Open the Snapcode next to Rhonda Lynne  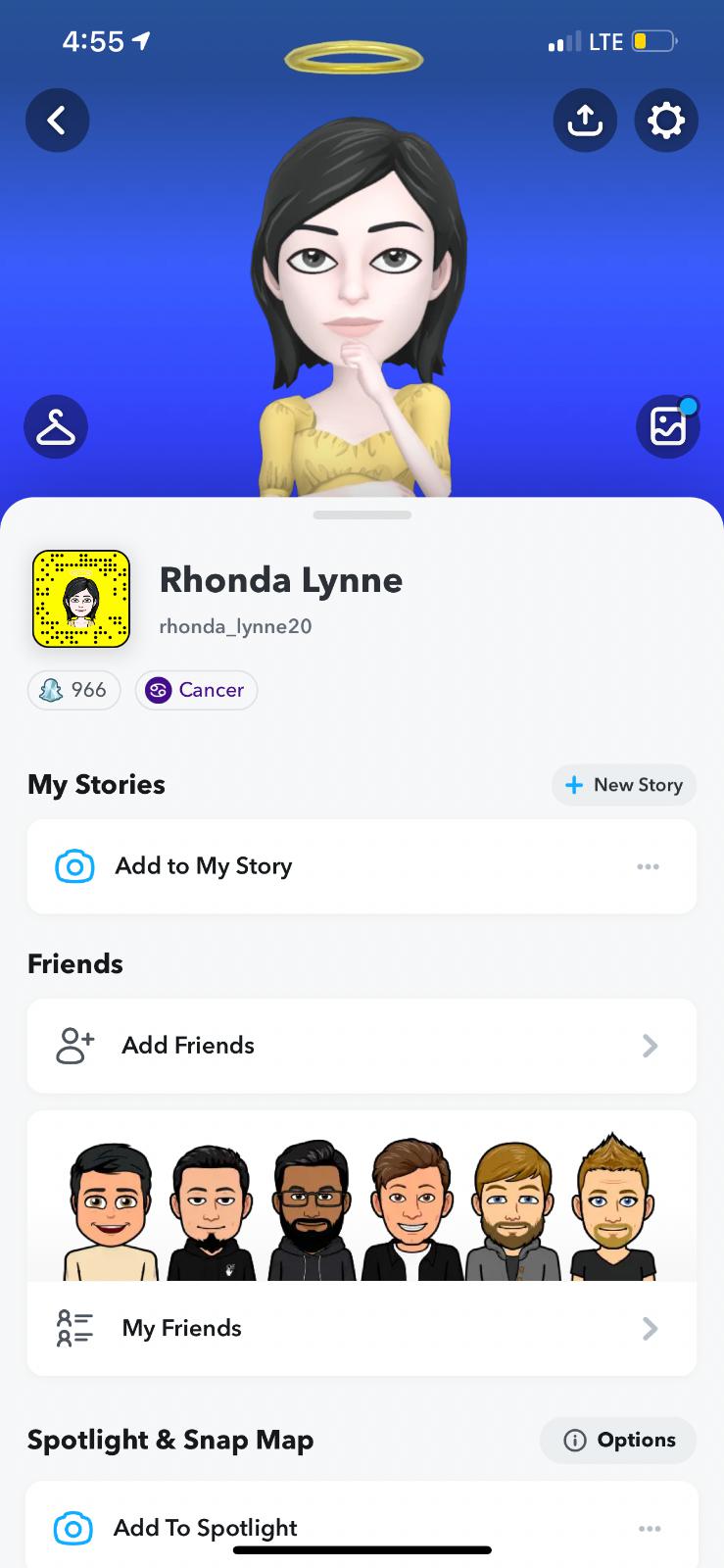tap(81, 599)
